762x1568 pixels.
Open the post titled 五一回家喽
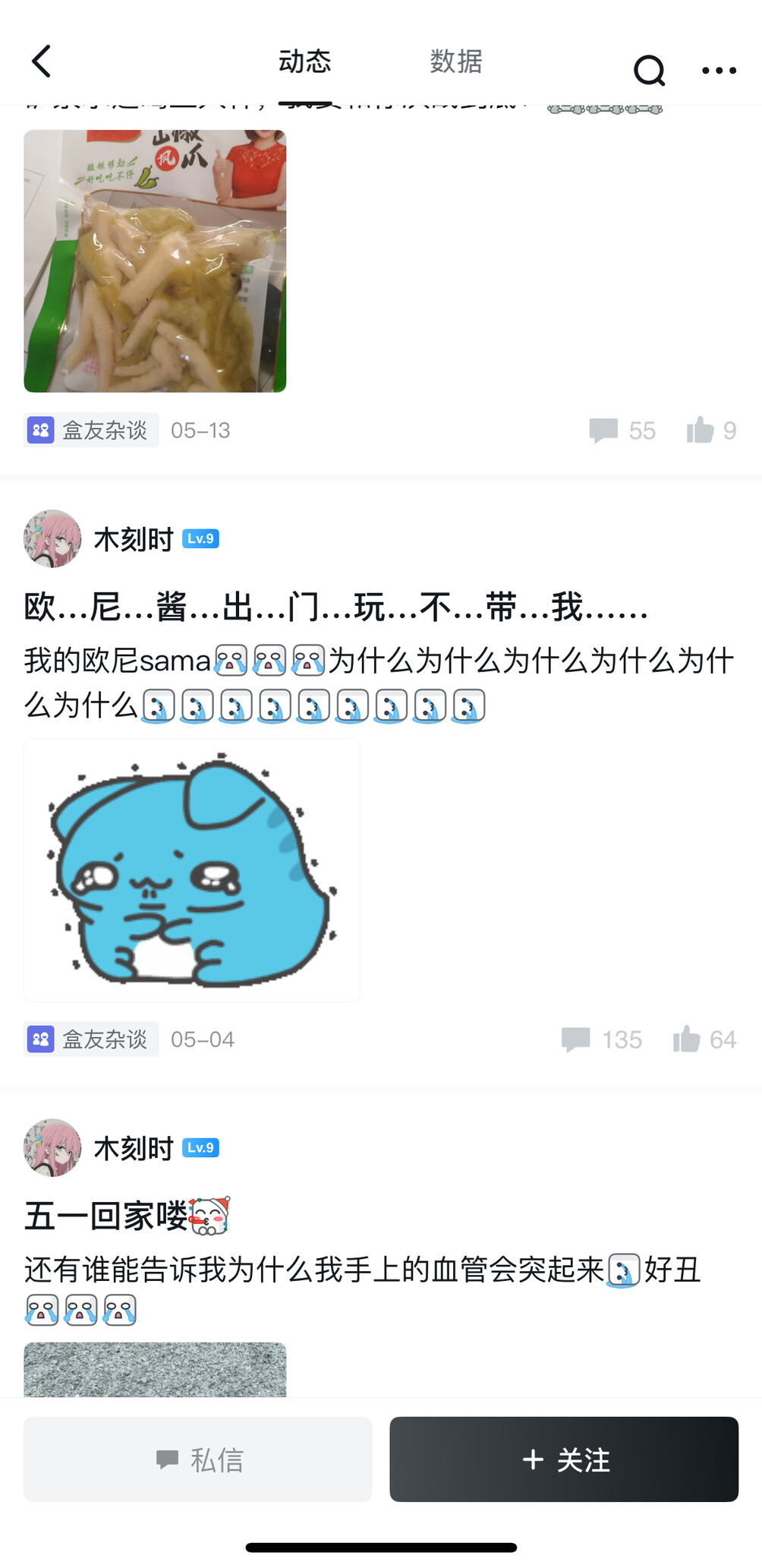click(106, 1216)
